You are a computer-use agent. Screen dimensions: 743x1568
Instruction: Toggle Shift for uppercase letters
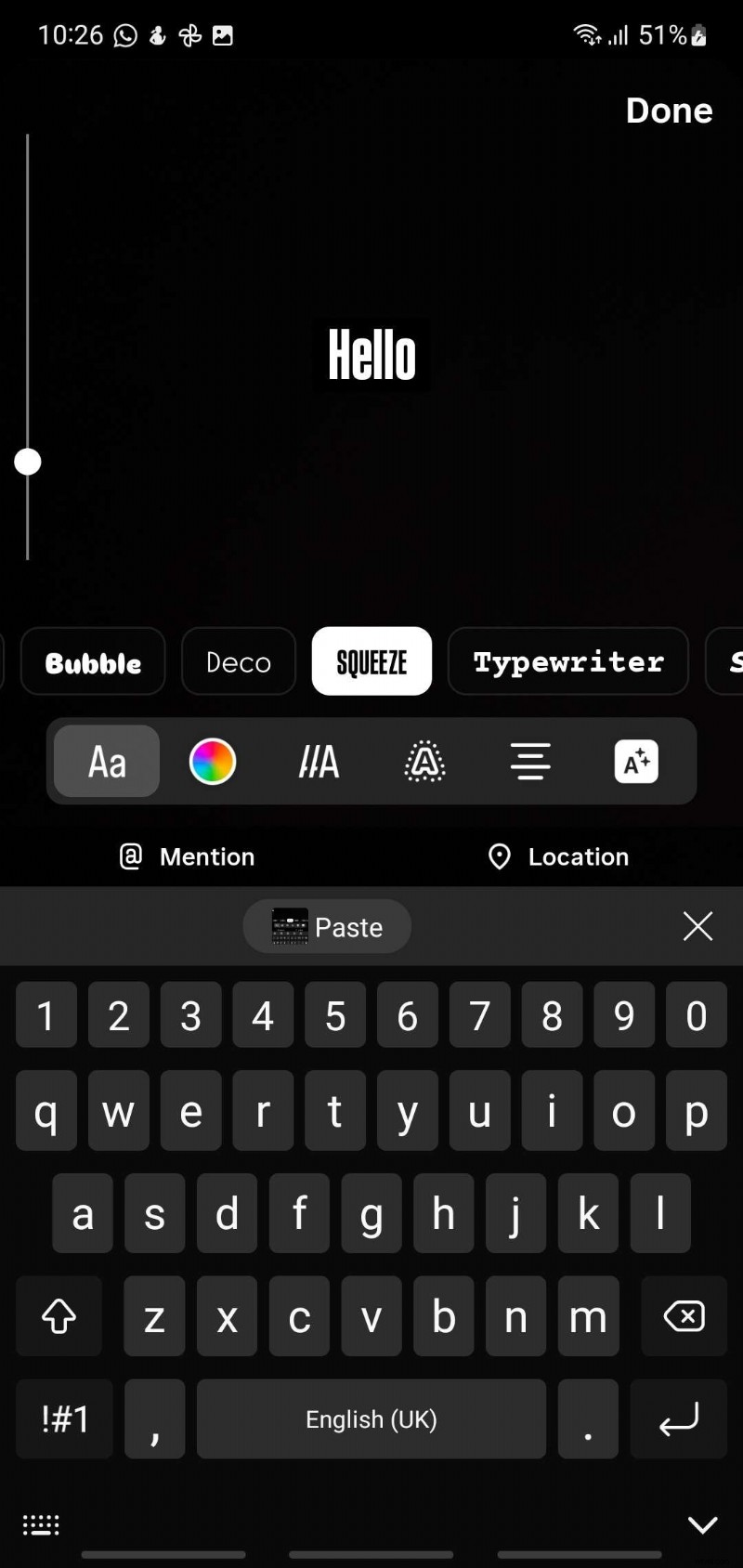pyautogui.click(x=59, y=1316)
